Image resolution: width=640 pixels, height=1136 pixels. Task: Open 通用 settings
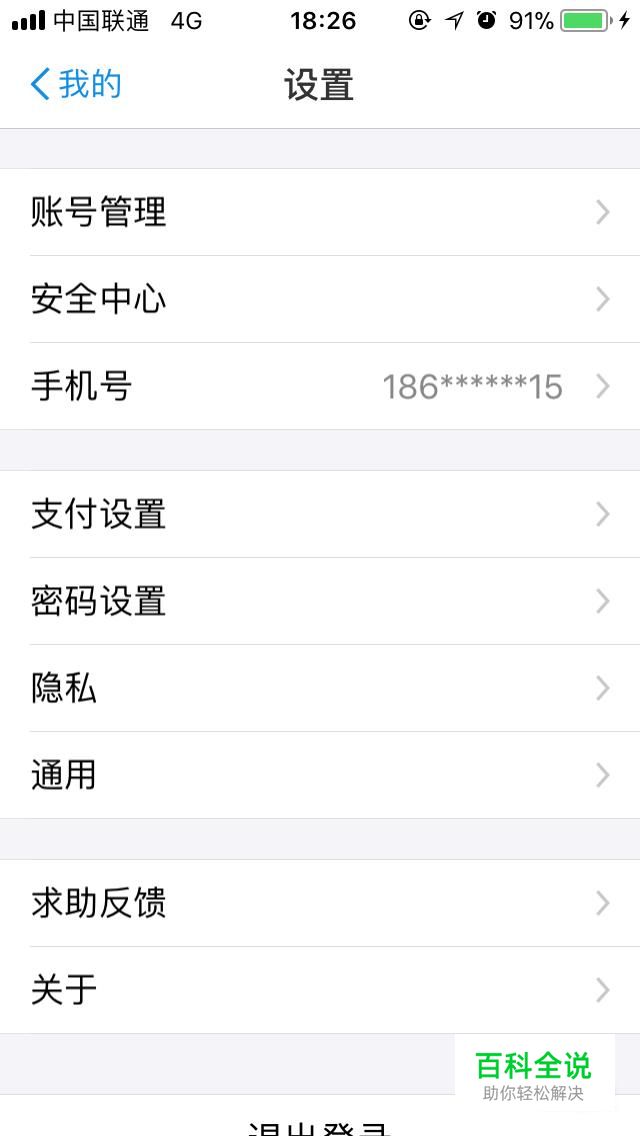click(320, 775)
